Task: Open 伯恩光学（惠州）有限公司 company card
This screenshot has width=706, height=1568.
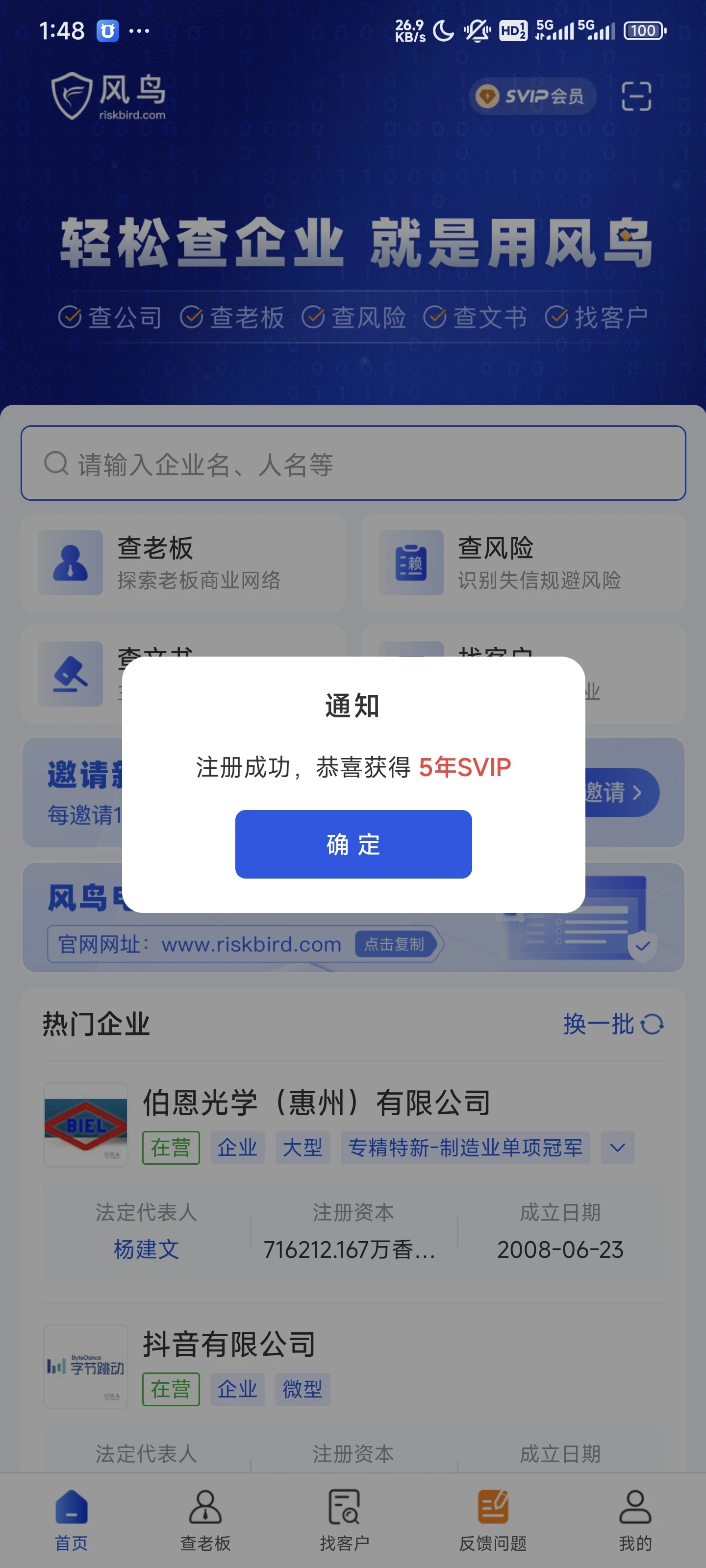Action: tap(317, 1102)
